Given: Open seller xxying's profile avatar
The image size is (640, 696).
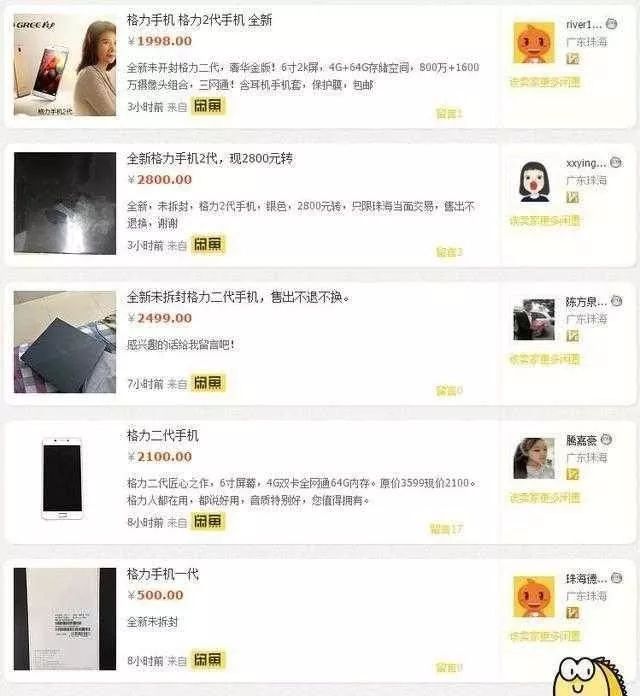Looking at the screenshot, I should coord(534,181).
